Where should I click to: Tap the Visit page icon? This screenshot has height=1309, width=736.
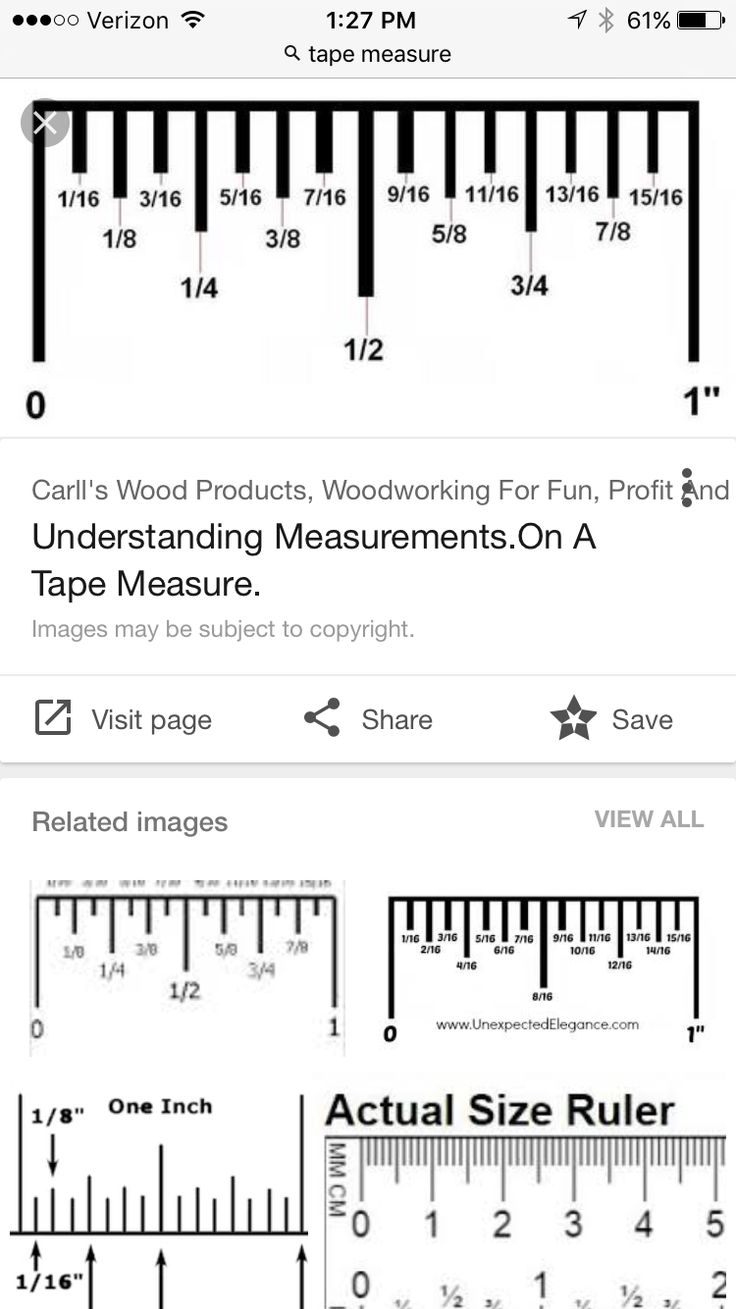[53, 718]
